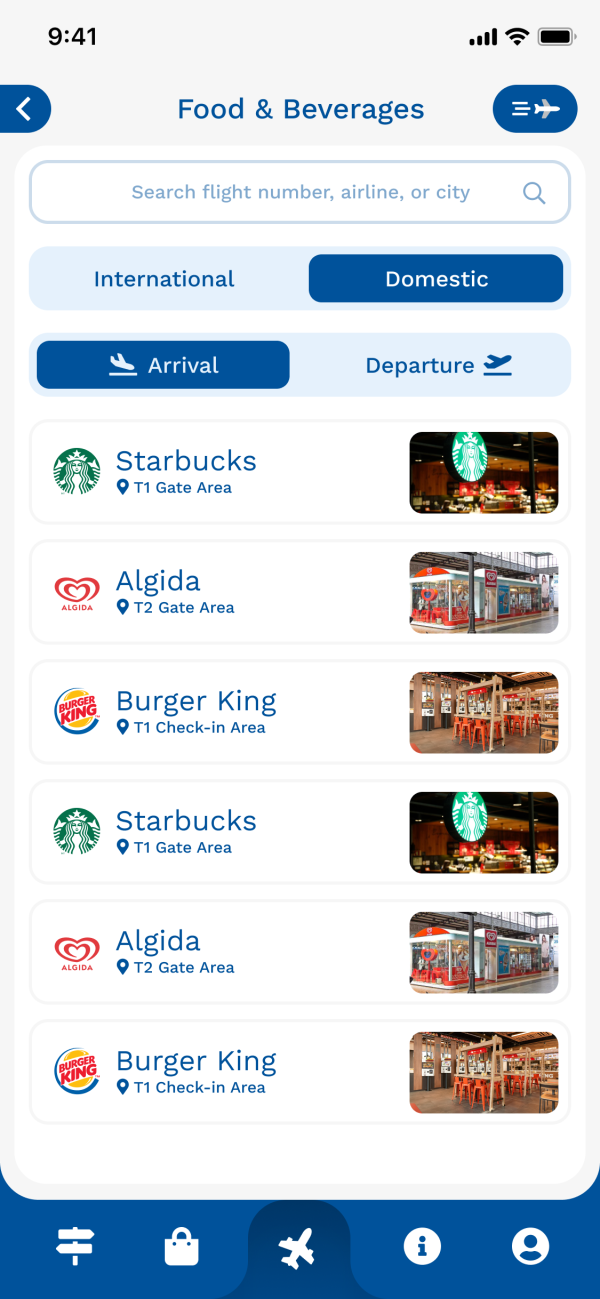The width and height of the screenshot is (600, 1299).
Task: Open the info tab in bottom bar
Action: click(422, 1246)
